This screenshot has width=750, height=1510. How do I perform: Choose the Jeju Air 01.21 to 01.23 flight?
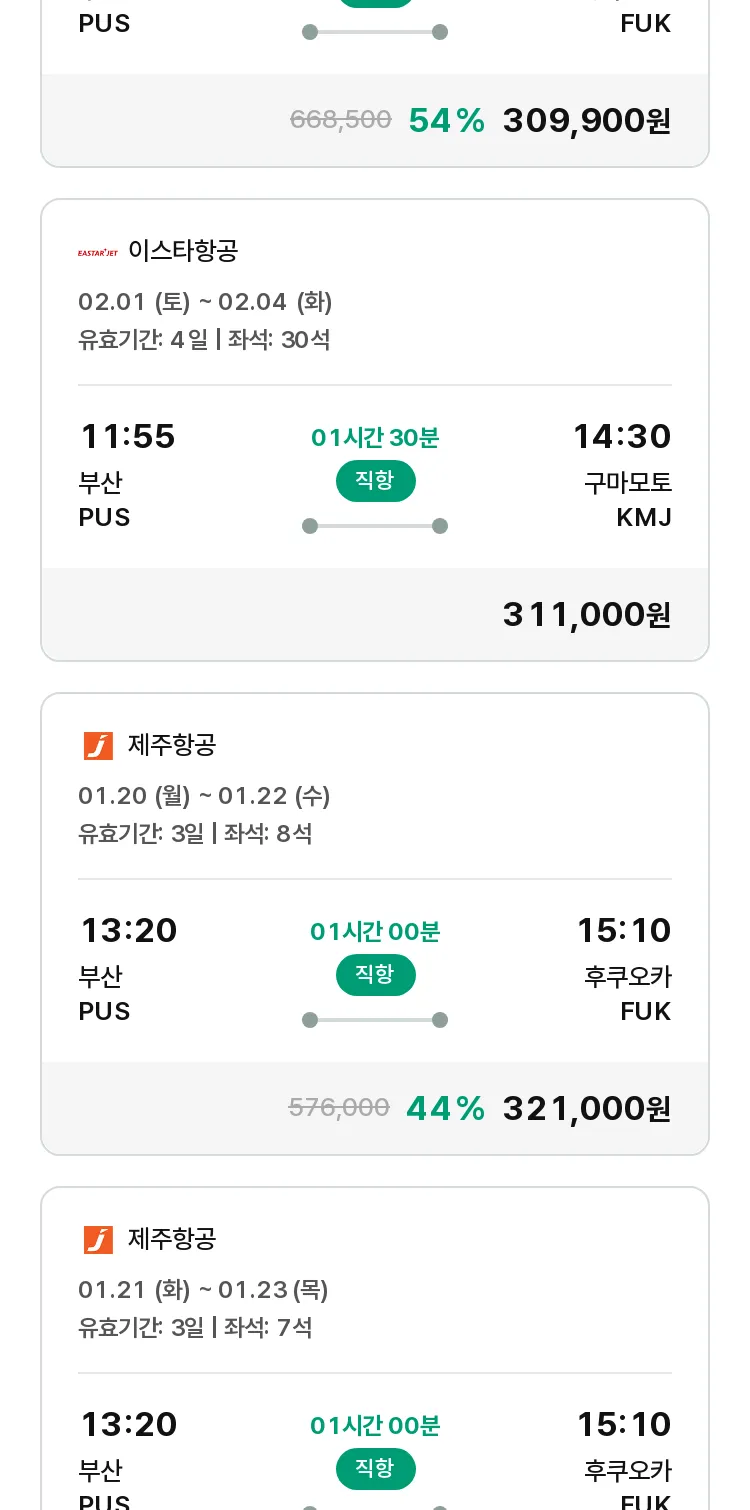(x=375, y=1348)
